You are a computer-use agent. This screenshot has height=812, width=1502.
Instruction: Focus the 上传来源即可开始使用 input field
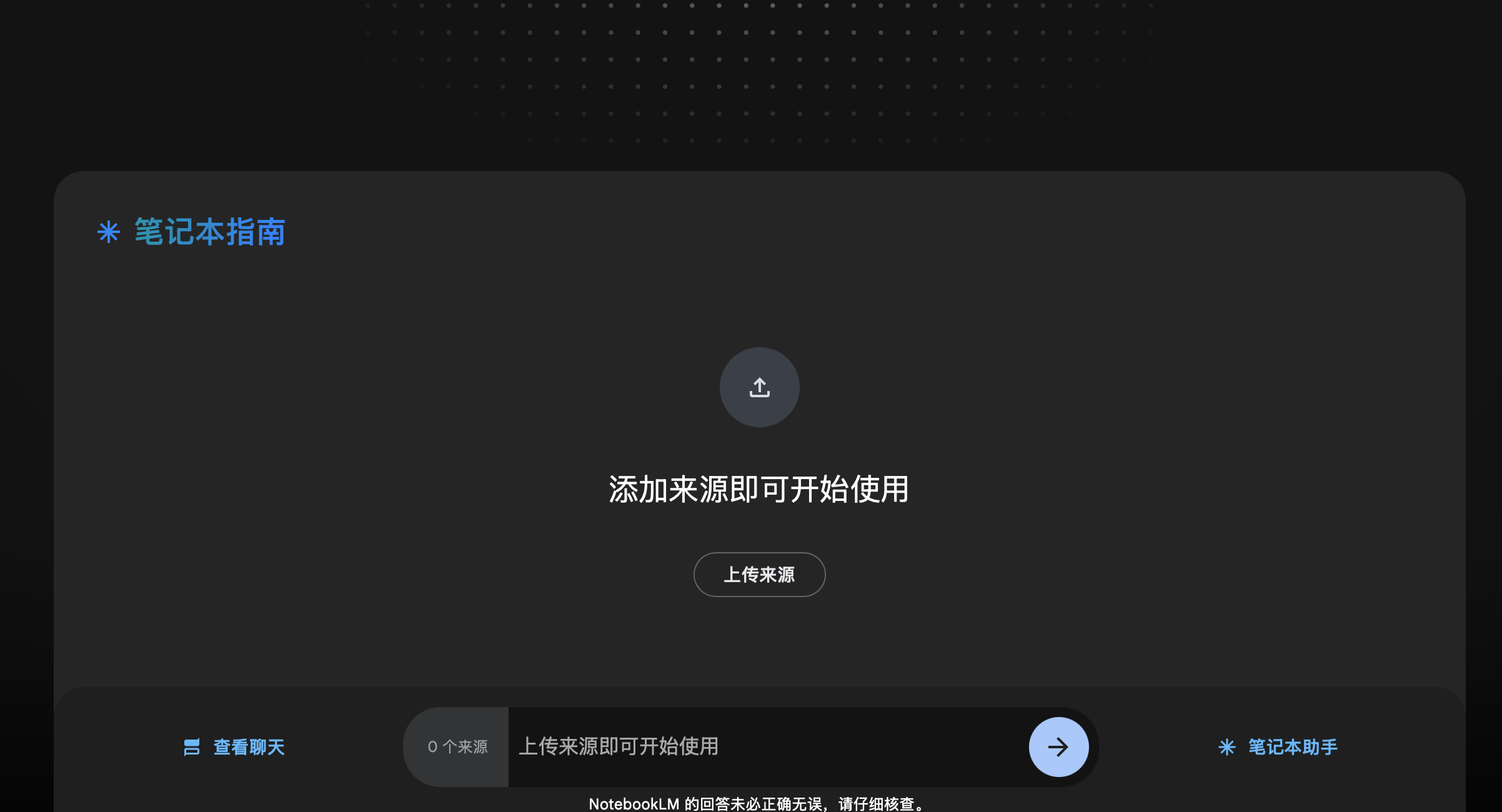click(762, 747)
